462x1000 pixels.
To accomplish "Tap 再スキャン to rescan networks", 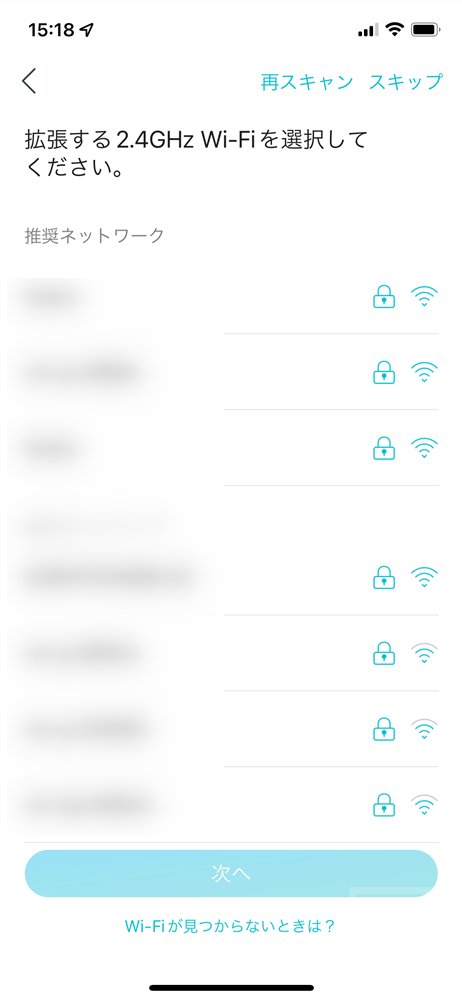I will [x=307, y=82].
